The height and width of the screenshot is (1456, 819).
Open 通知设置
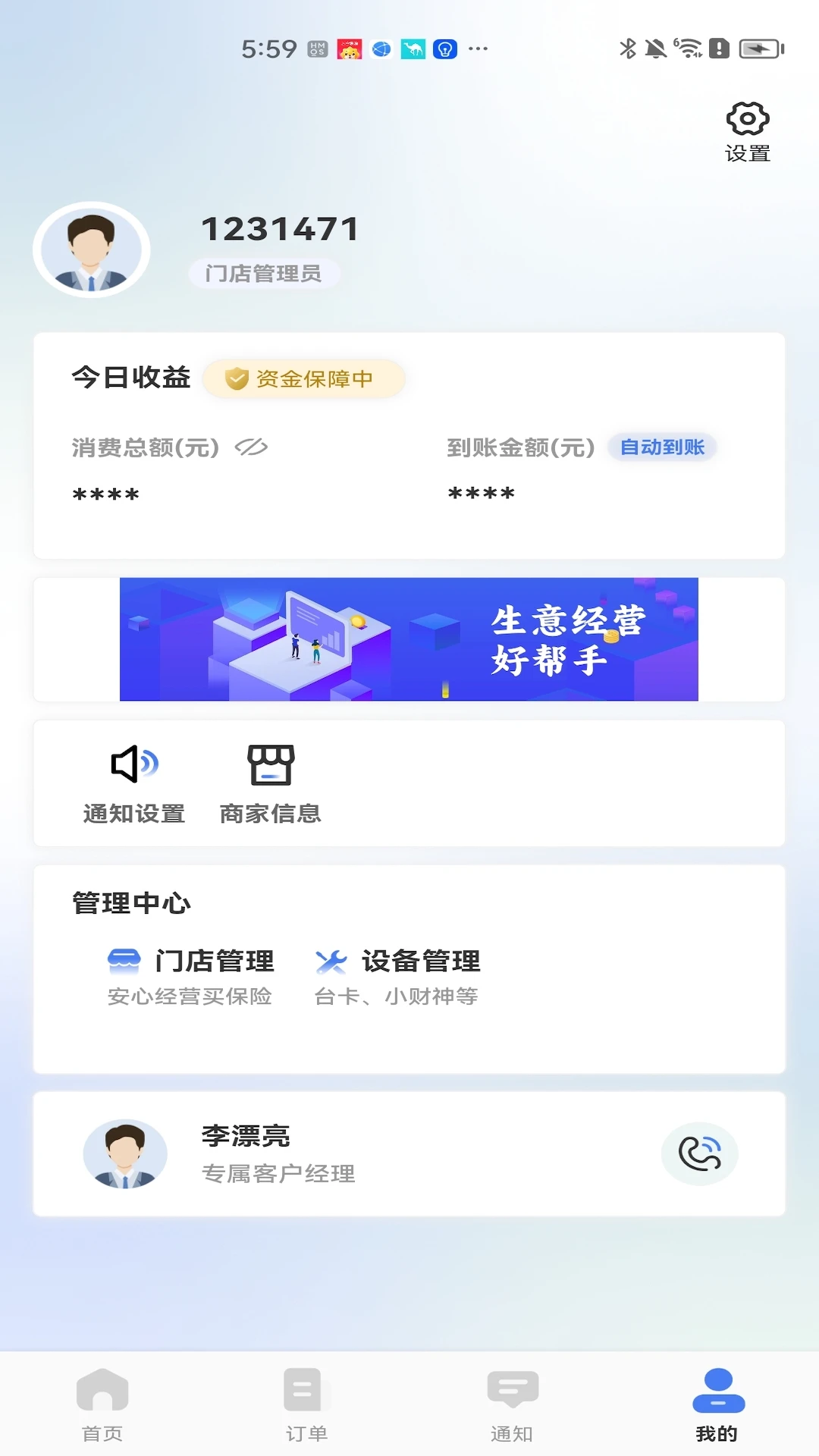click(x=134, y=784)
